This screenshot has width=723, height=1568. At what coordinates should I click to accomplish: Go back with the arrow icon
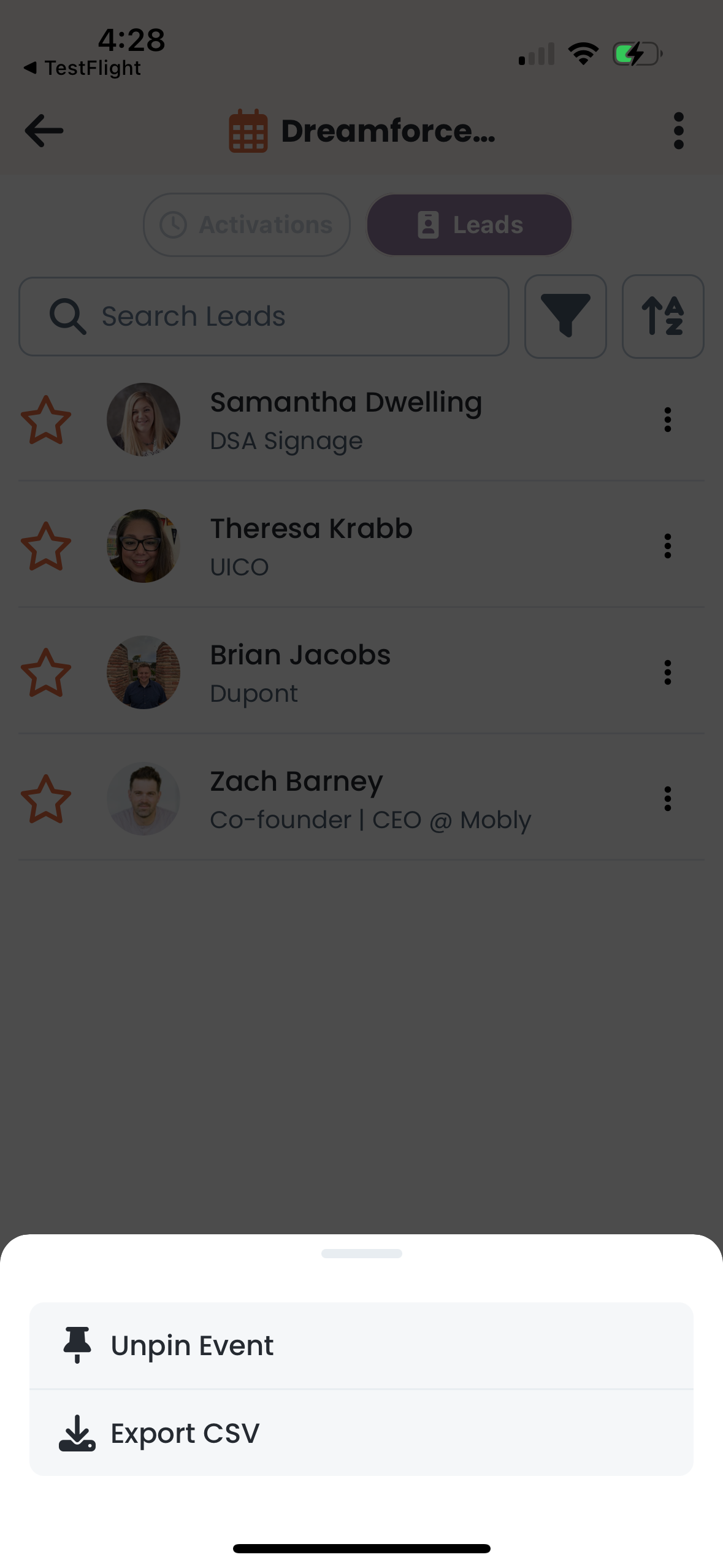pyautogui.click(x=44, y=131)
